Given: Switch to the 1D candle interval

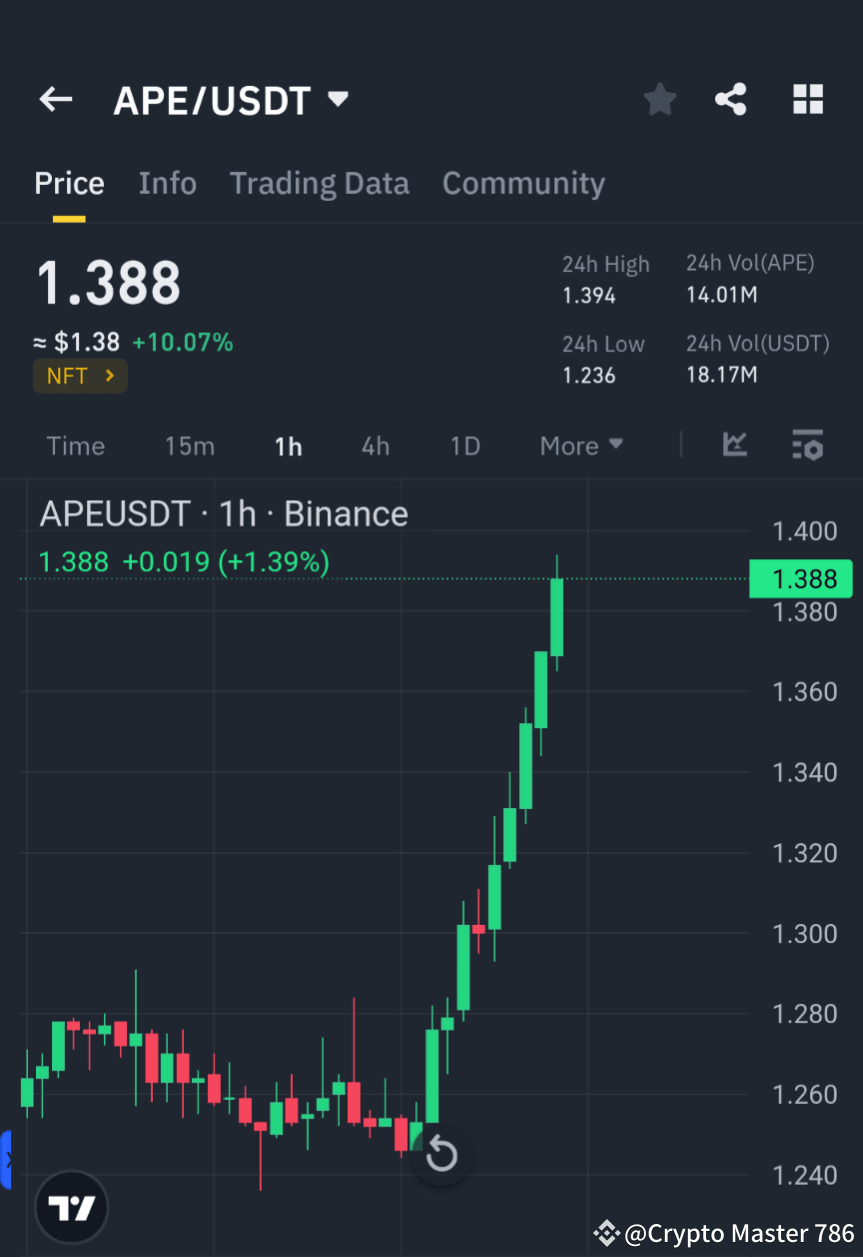Looking at the screenshot, I should point(464,446).
